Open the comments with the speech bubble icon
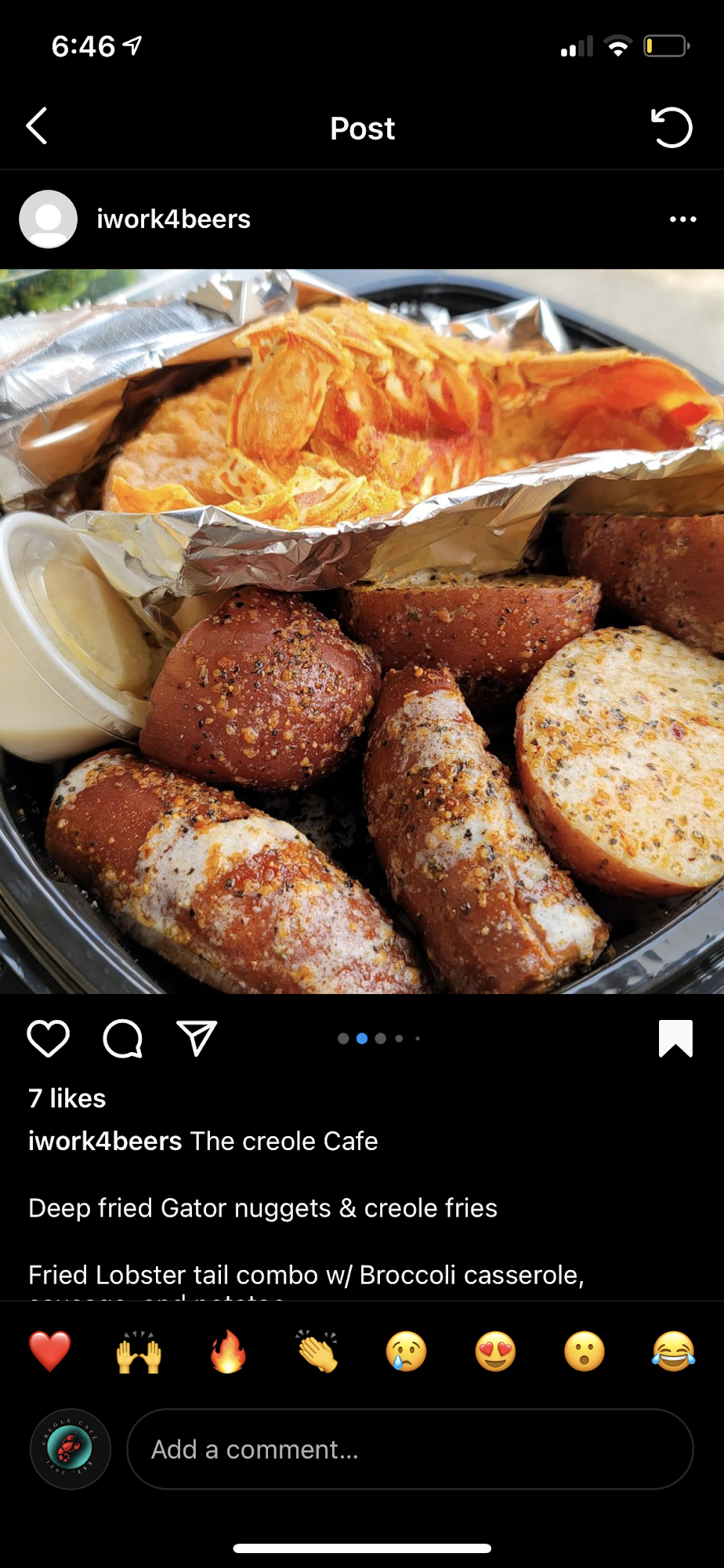The width and height of the screenshot is (724, 1568). 122,1037
